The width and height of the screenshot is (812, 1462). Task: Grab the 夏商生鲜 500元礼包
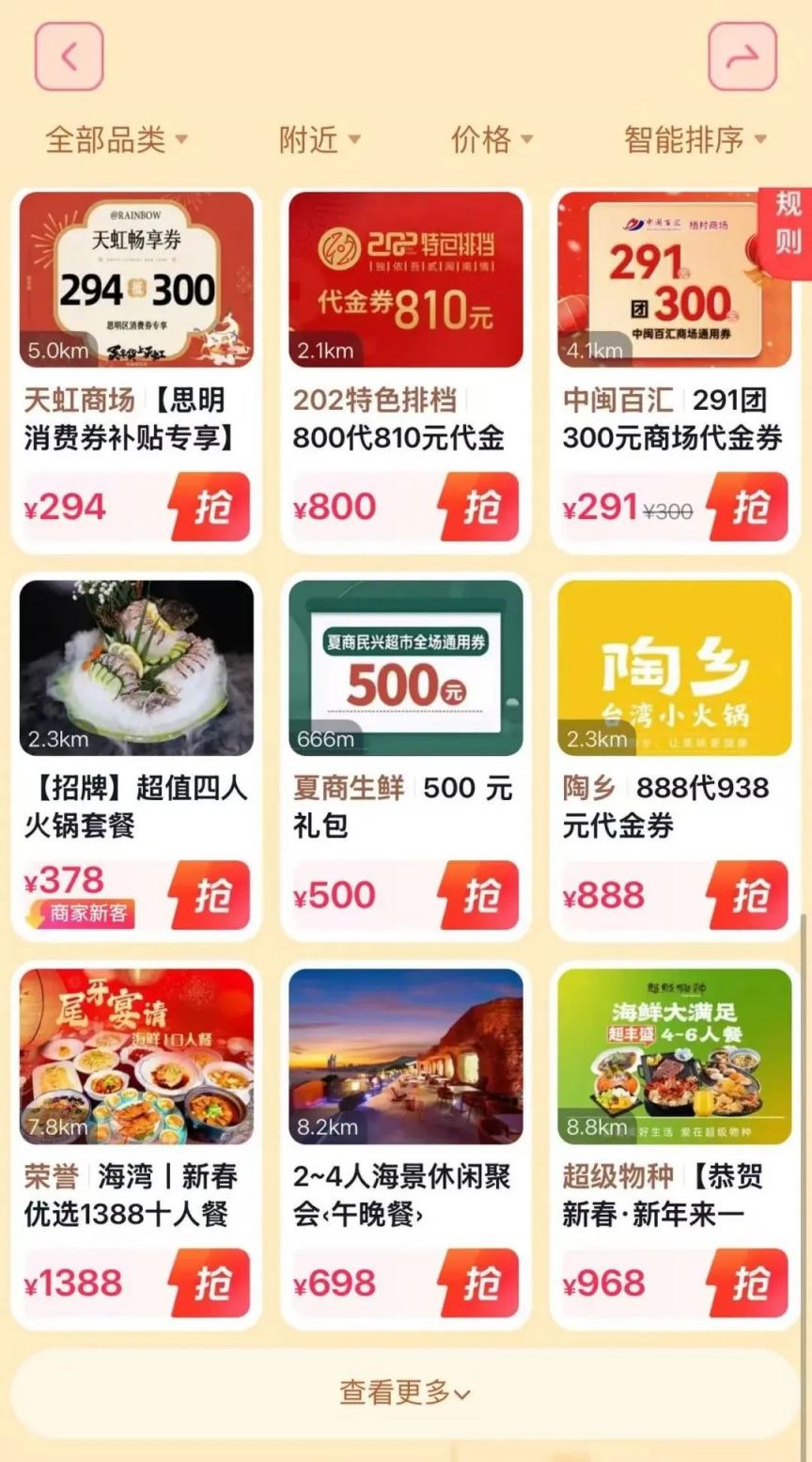[x=480, y=896]
